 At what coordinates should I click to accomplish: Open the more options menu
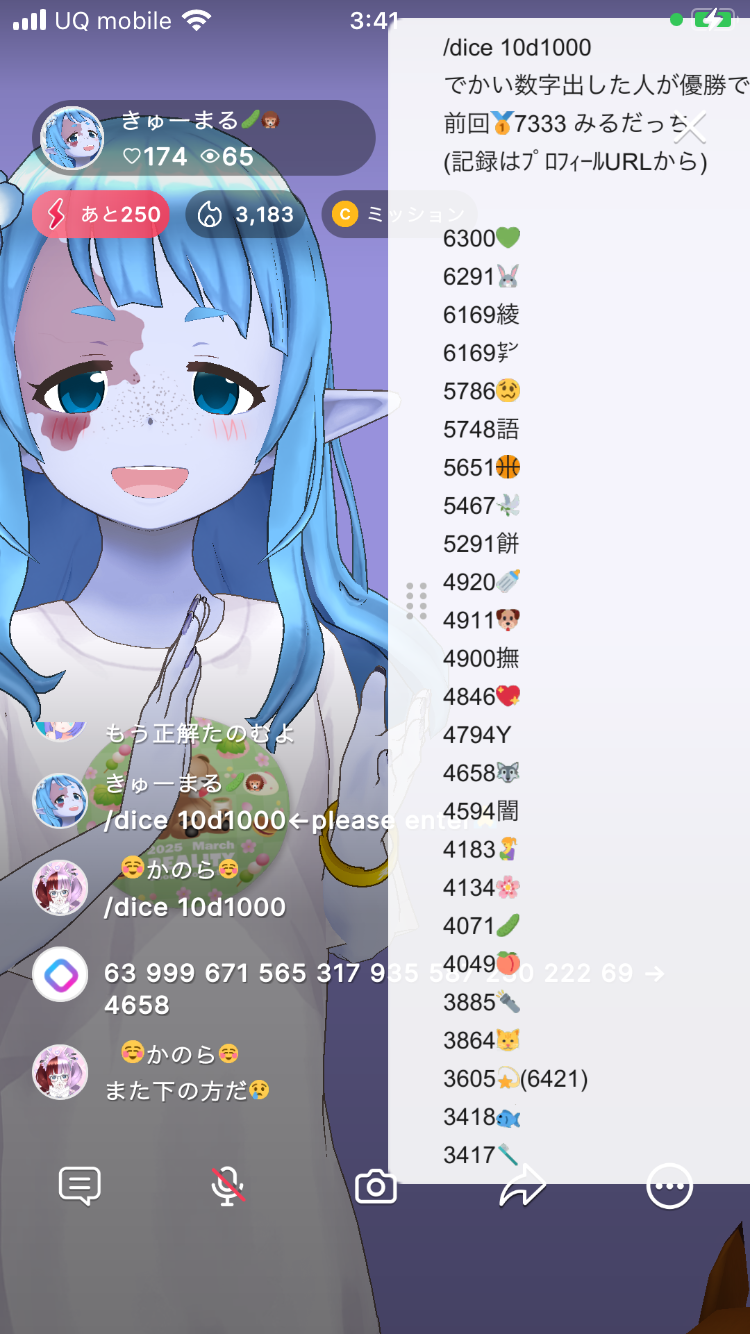669,1187
